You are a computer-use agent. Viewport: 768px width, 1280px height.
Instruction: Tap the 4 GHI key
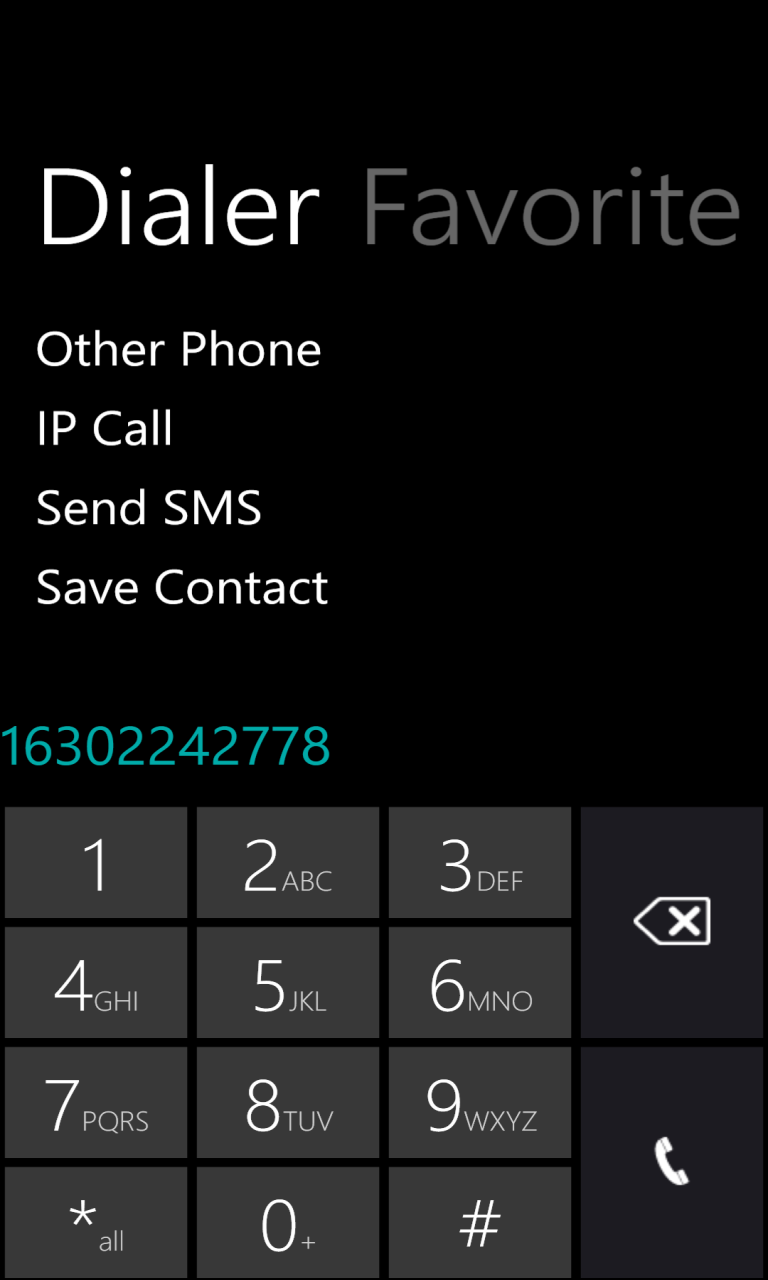click(x=96, y=983)
